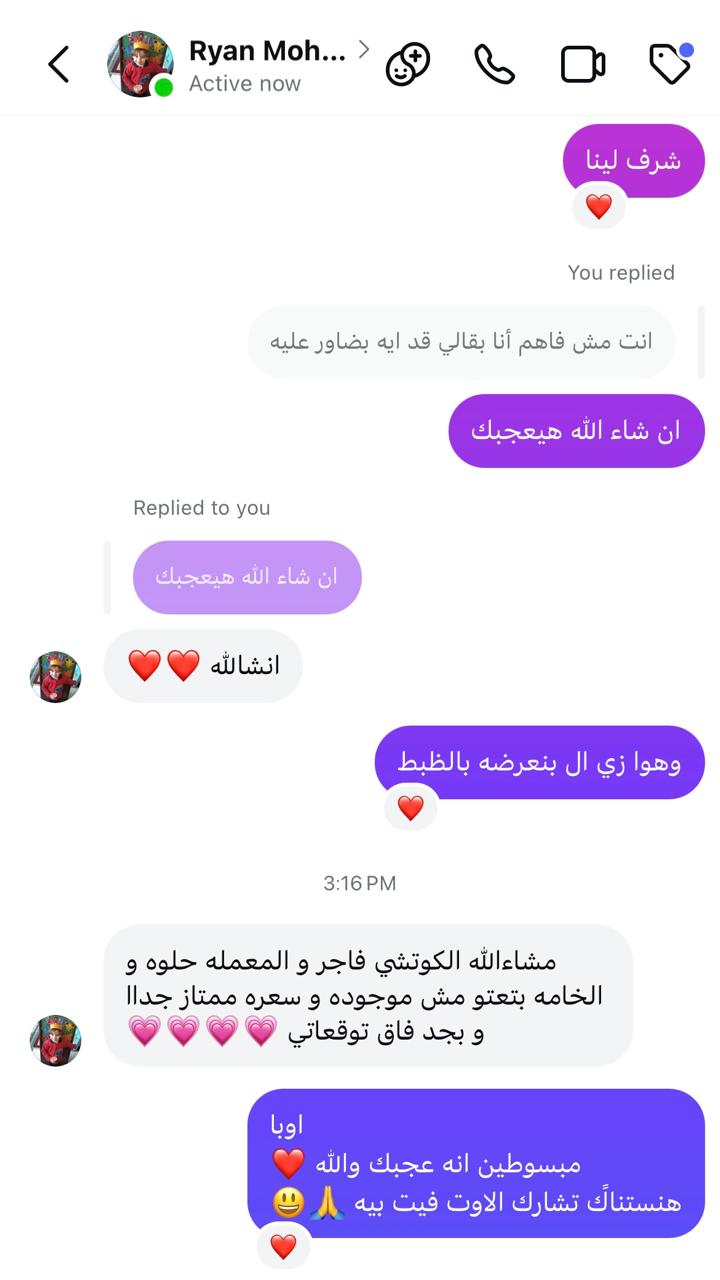The width and height of the screenshot is (720, 1280).
Task: Jump to quoted message انت مش فاهم
Action: tap(461, 342)
